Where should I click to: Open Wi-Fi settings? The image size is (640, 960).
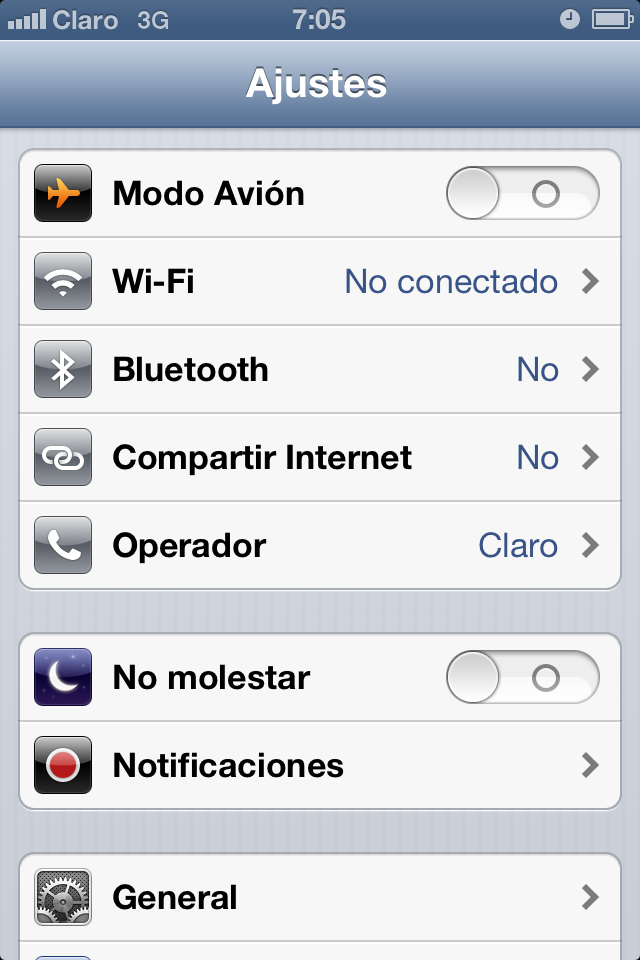click(320, 281)
